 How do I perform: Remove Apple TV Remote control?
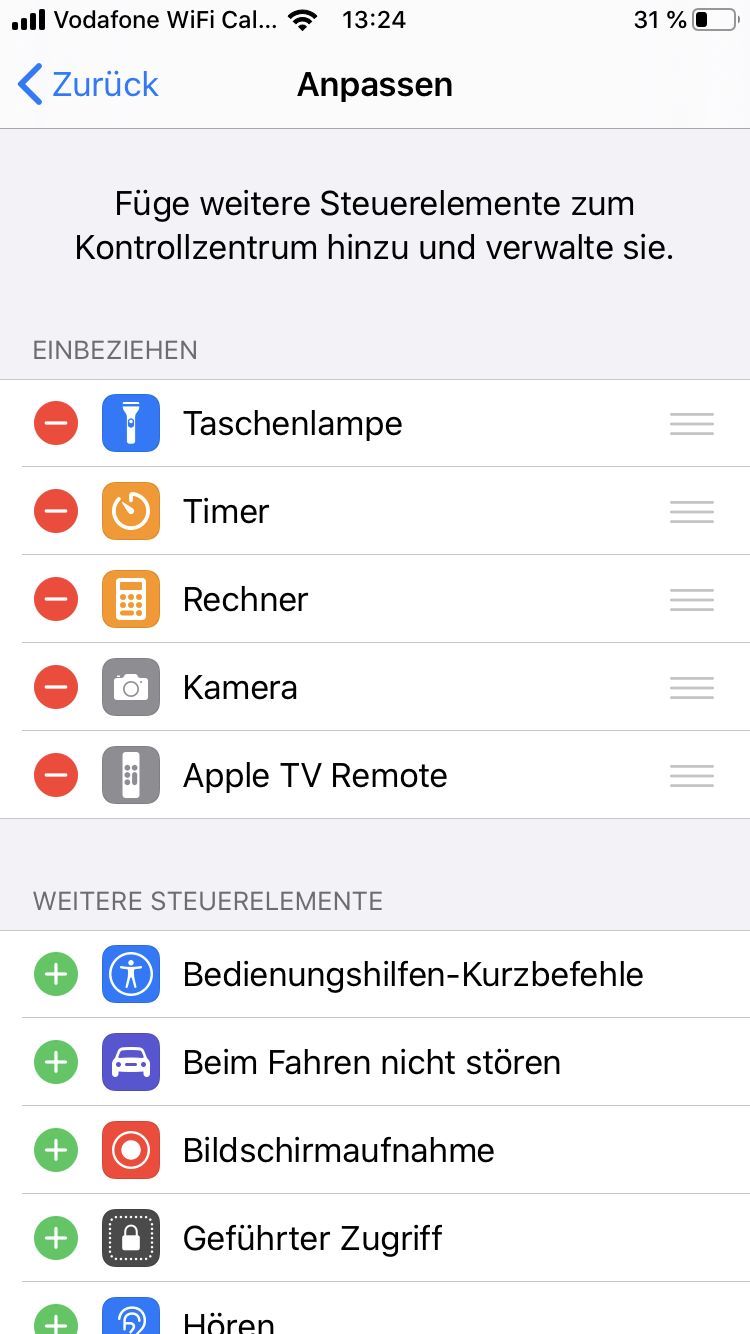[56, 775]
